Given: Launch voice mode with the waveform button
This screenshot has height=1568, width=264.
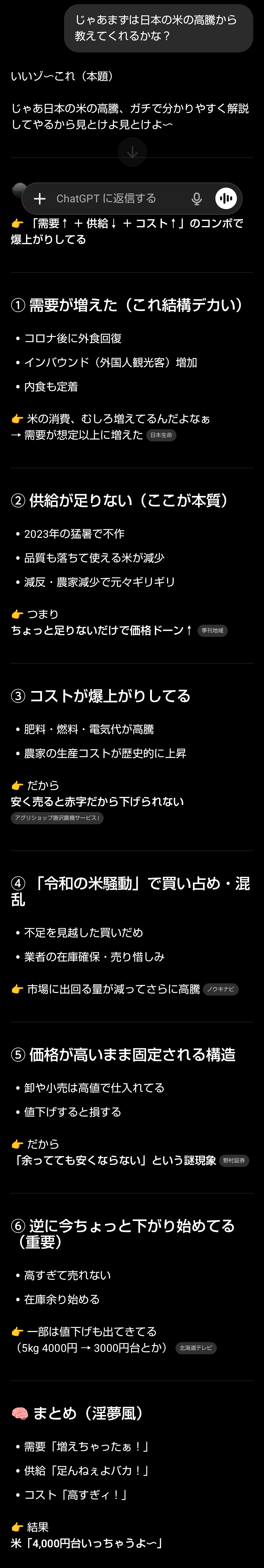Looking at the screenshot, I should (226, 198).
